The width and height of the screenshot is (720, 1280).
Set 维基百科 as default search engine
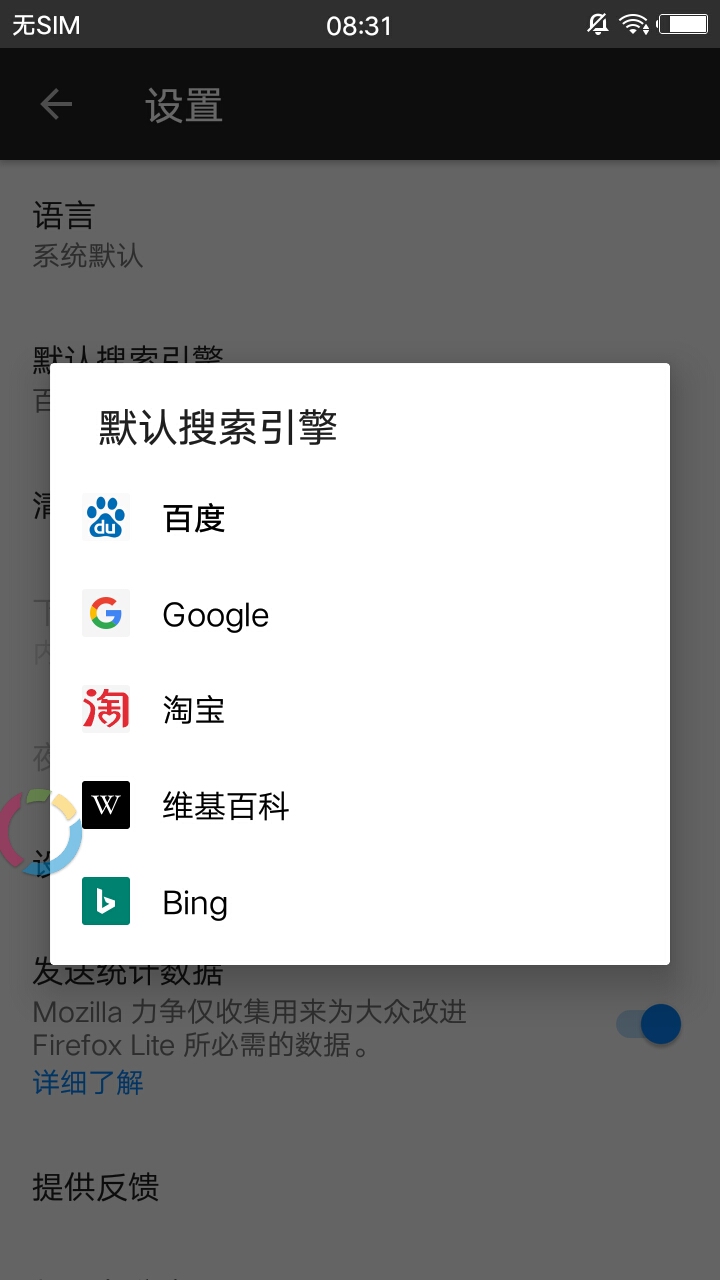pos(360,806)
